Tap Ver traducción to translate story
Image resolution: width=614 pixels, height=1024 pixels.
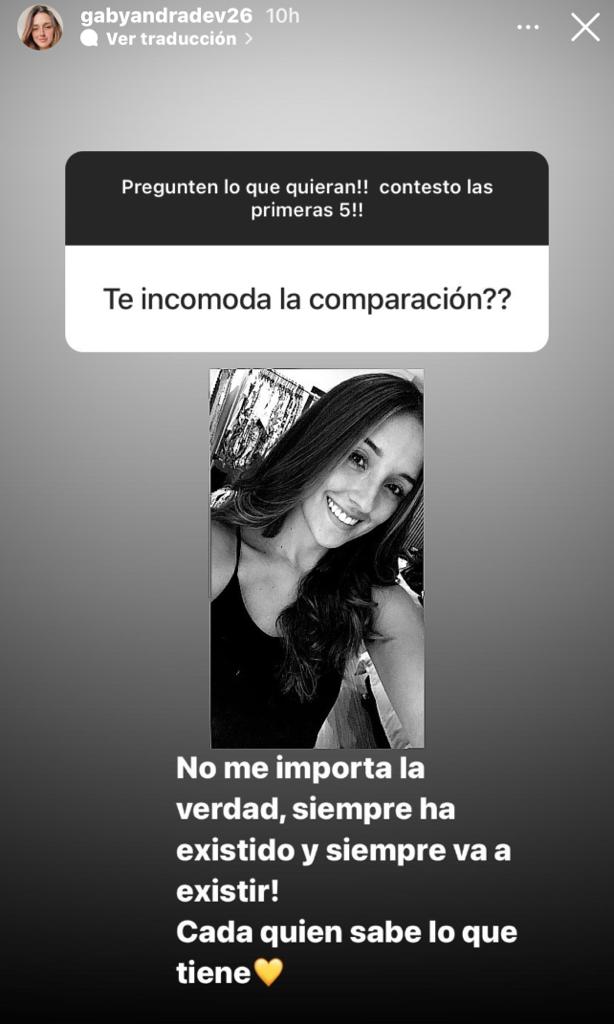point(170,39)
